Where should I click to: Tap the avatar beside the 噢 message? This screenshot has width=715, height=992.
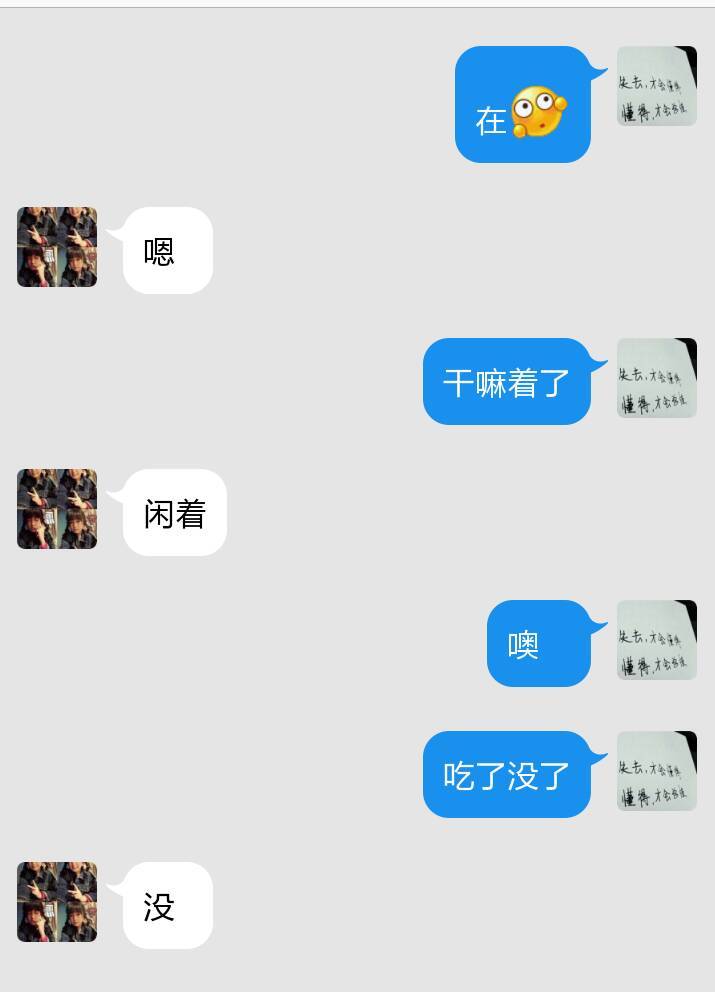coord(656,640)
